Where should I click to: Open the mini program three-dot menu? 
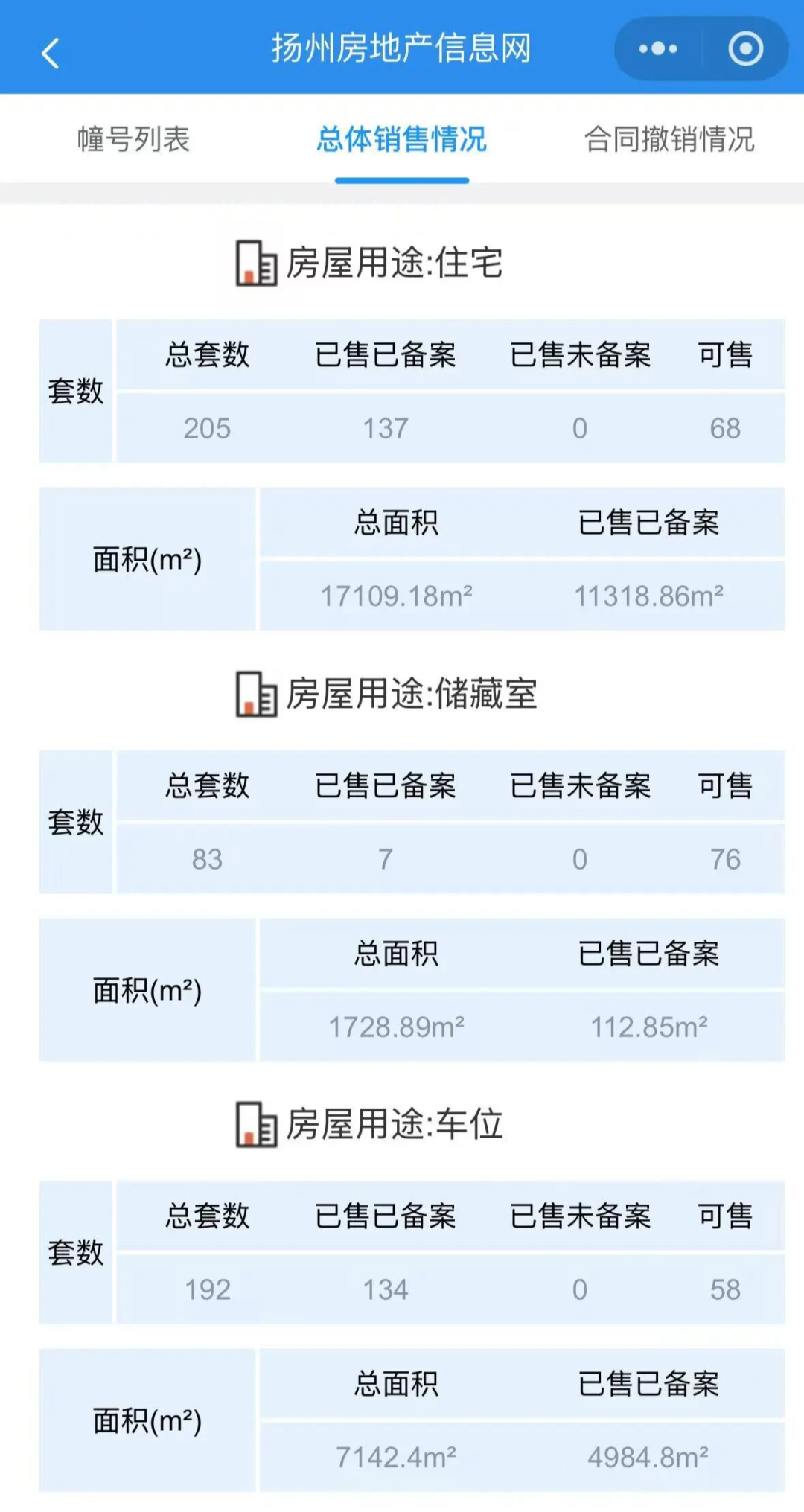[x=658, y=49]
